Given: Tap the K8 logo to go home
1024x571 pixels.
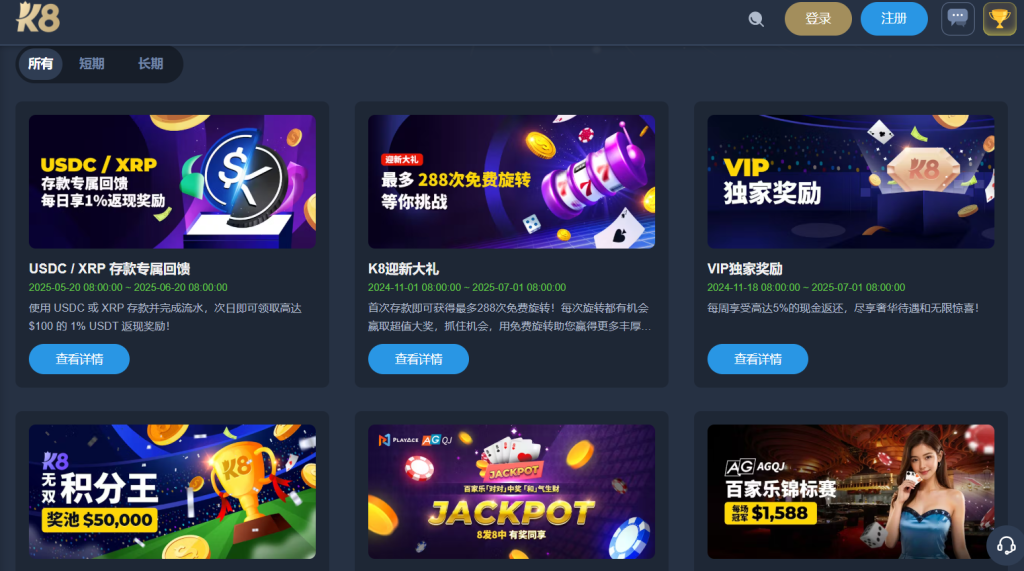Looking at the screenshot, I should coord(38,19).
